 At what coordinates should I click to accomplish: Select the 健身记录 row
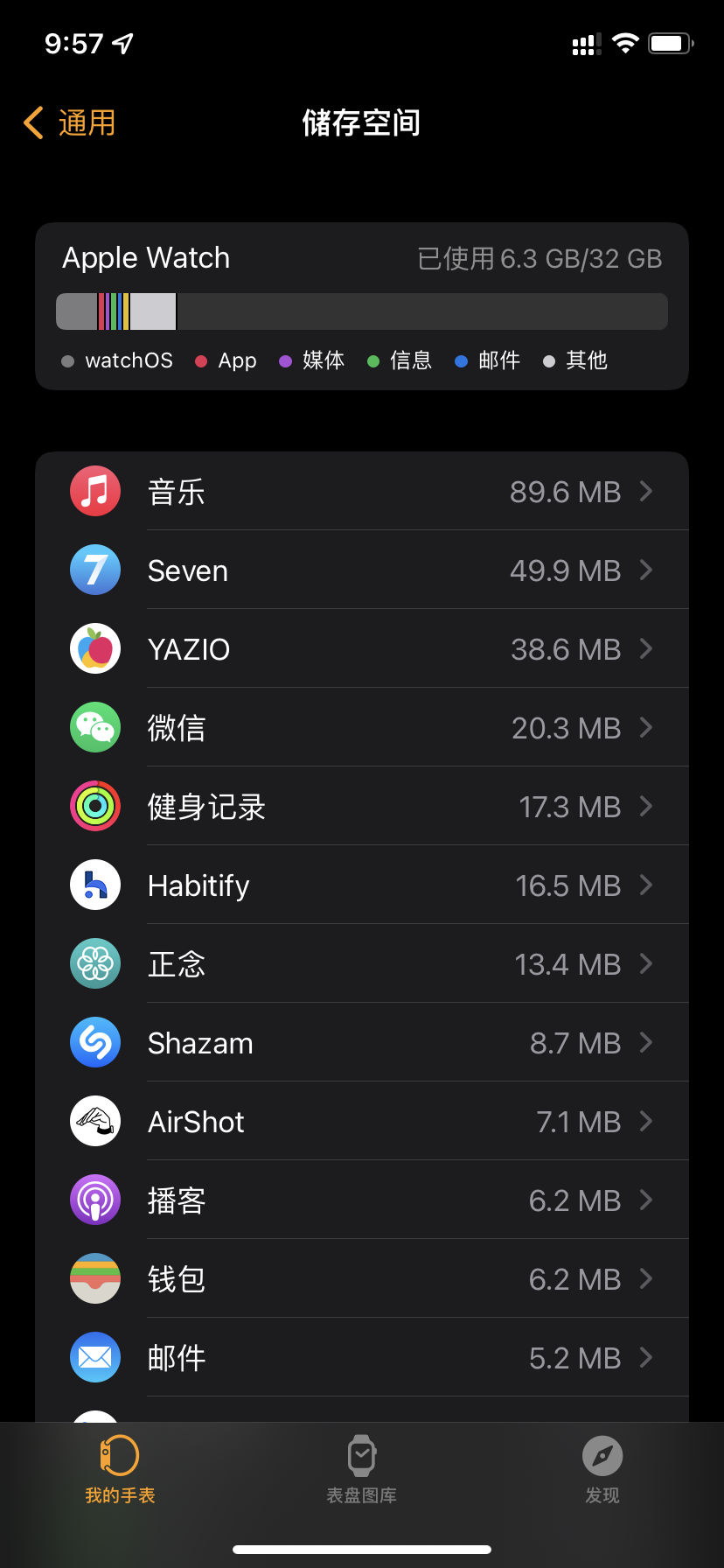point(362,807)
